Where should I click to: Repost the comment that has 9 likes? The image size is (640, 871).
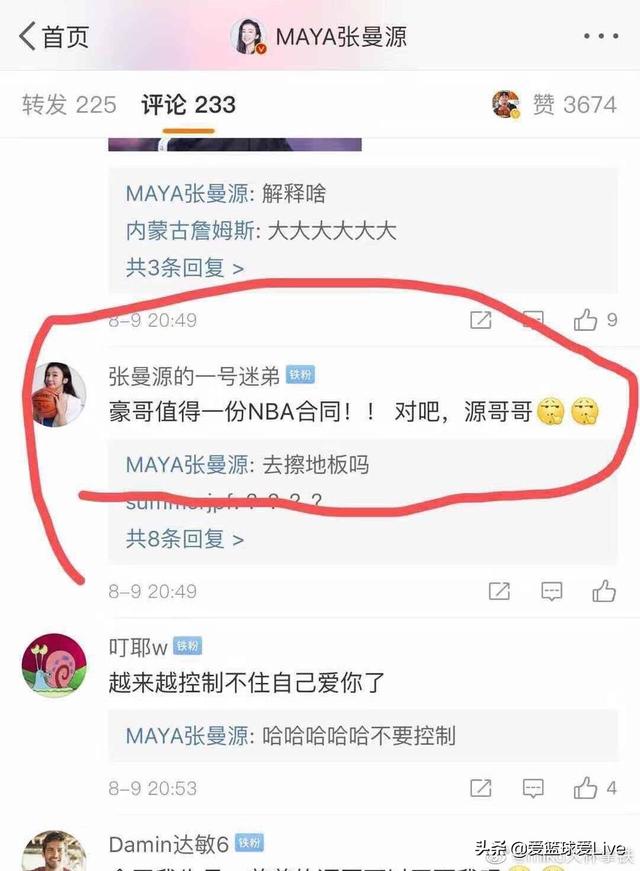coord(481,320)
